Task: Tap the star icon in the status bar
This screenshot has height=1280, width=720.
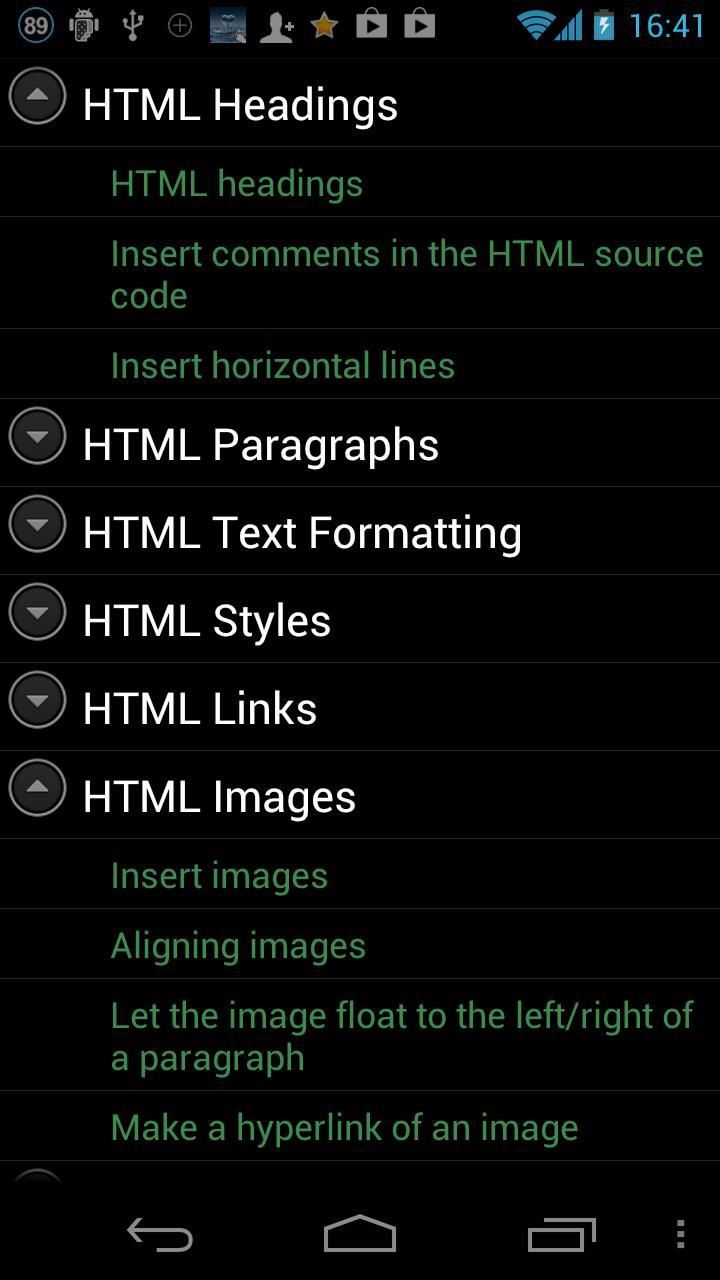Action: 324,24
